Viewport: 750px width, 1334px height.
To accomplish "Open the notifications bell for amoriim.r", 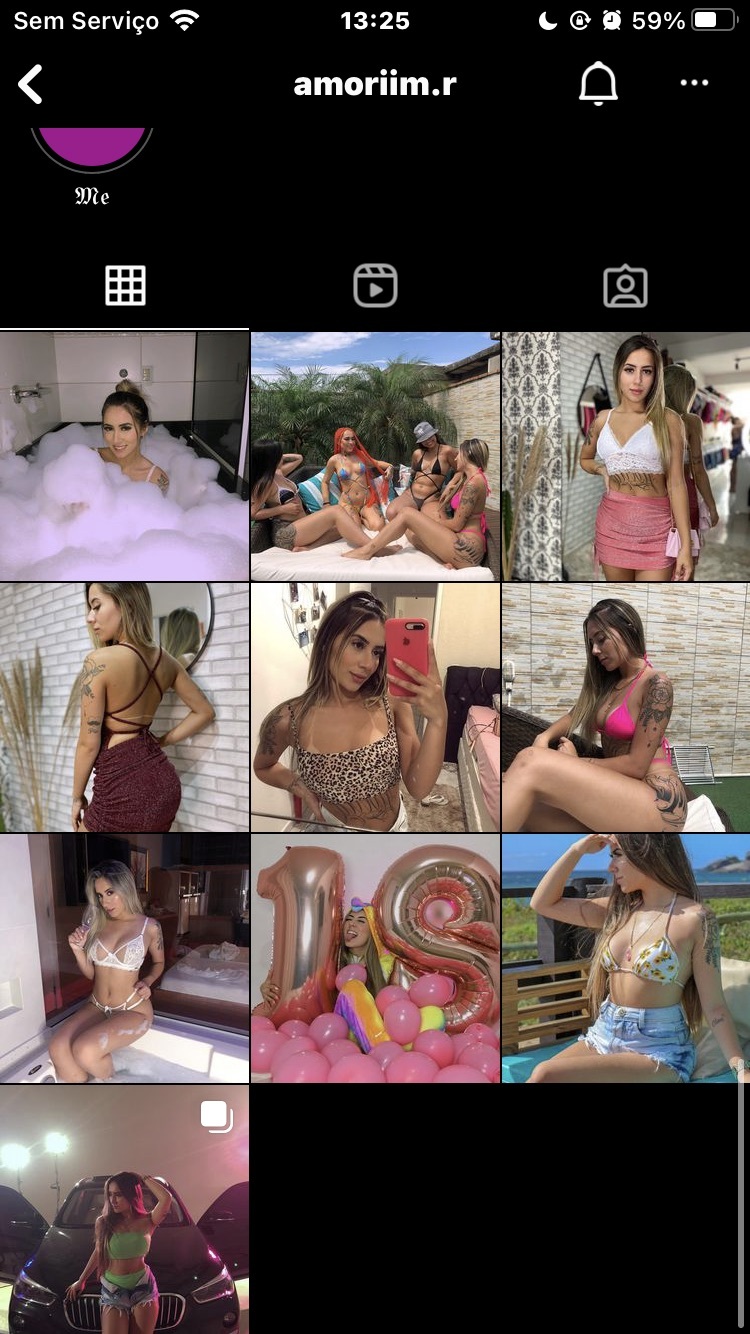I will click(598, 85).
